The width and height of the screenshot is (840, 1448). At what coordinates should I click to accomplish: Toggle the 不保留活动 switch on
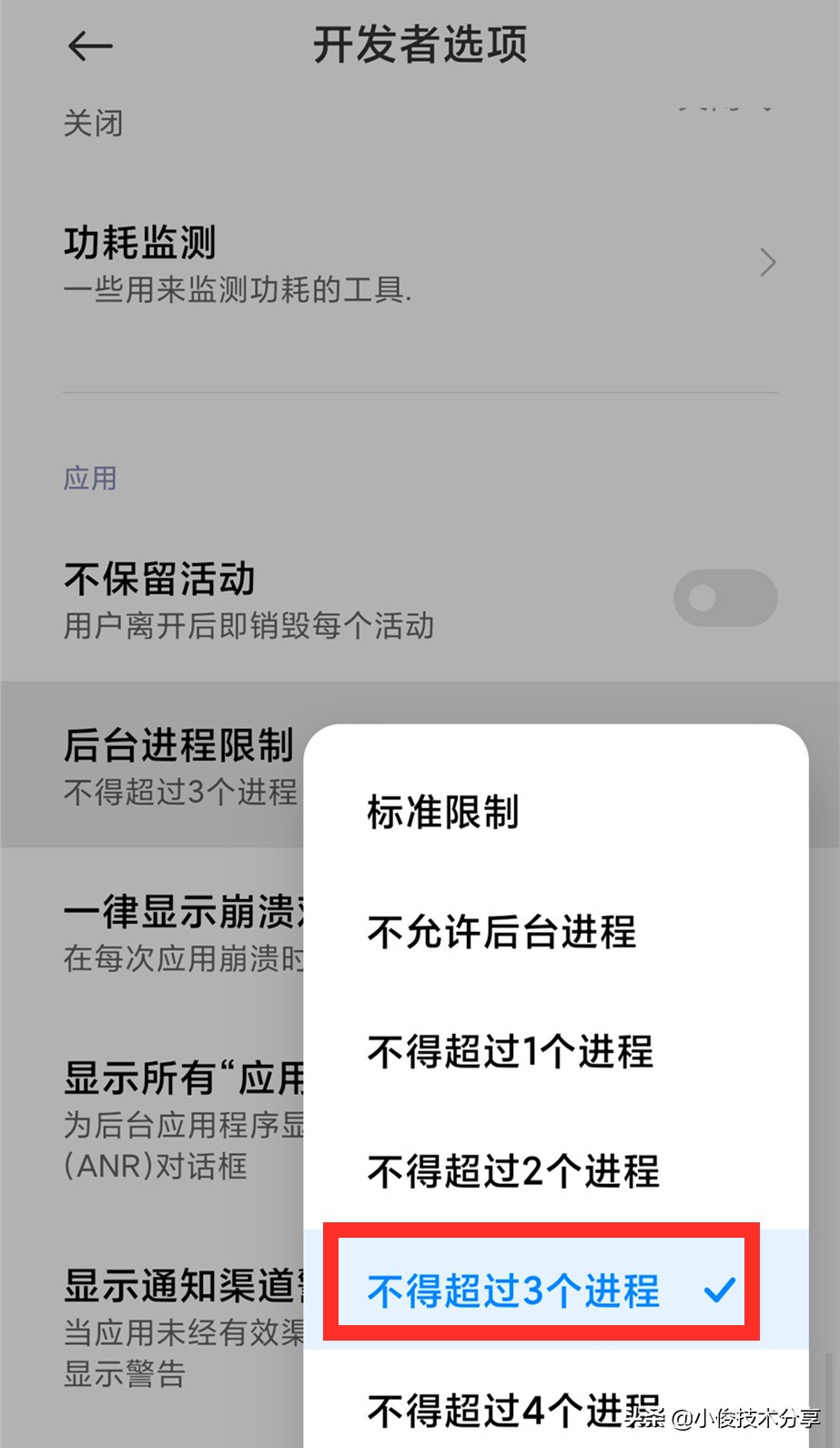pos(724,598)
